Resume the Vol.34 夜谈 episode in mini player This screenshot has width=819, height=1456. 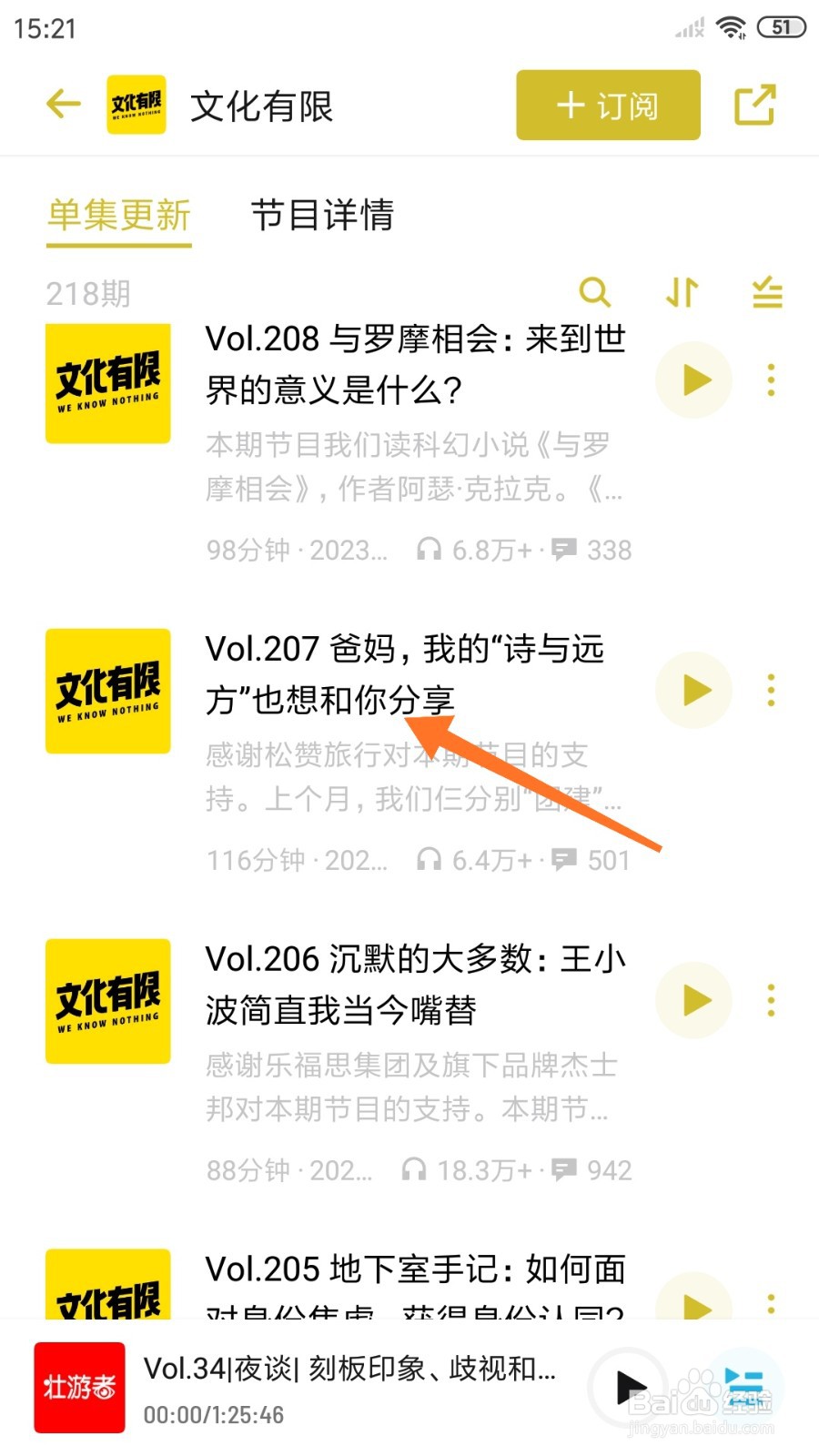pyautogui.click(x=630, y=1386)
